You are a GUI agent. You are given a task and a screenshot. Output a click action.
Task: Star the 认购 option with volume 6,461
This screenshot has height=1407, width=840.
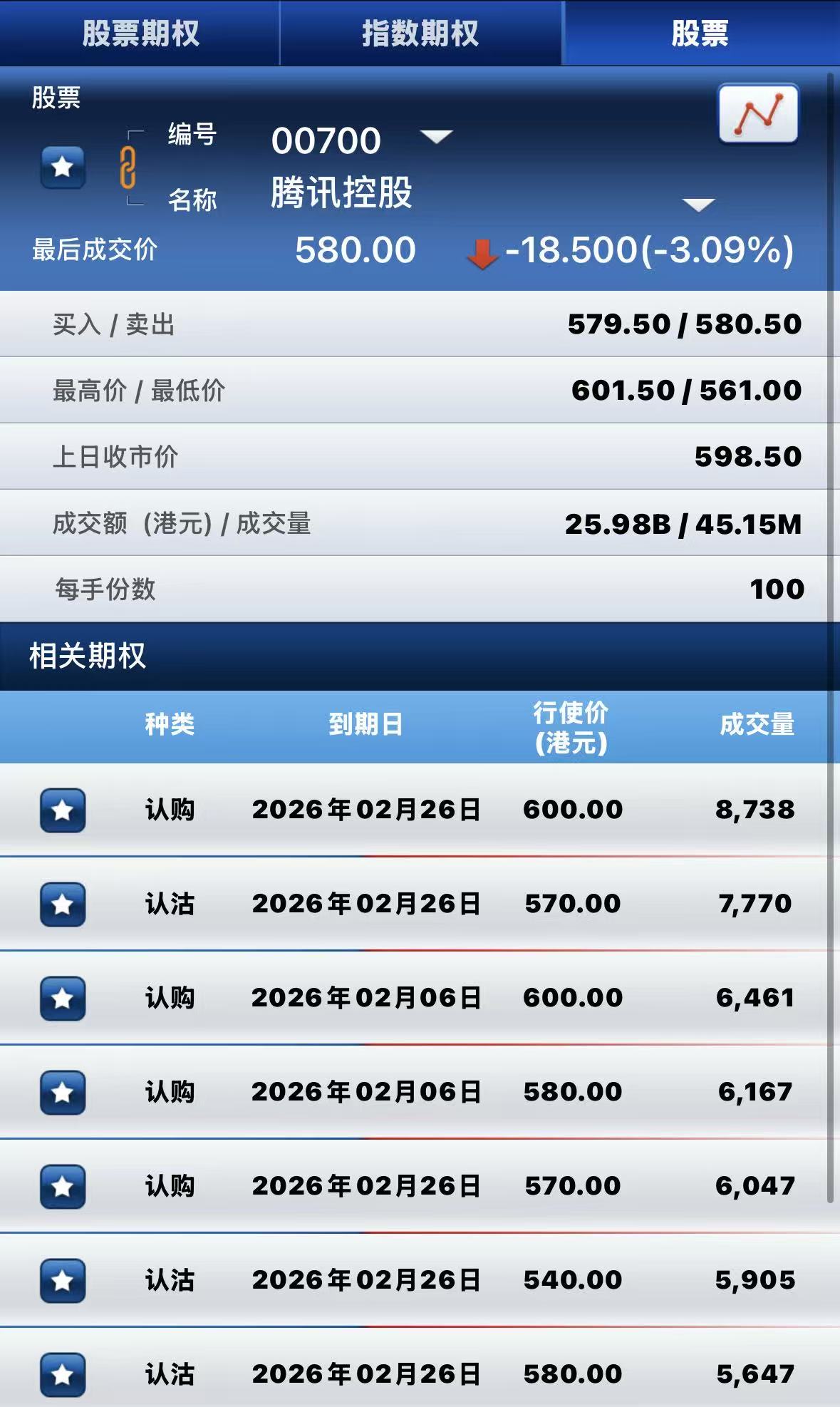tap(63, 999)
